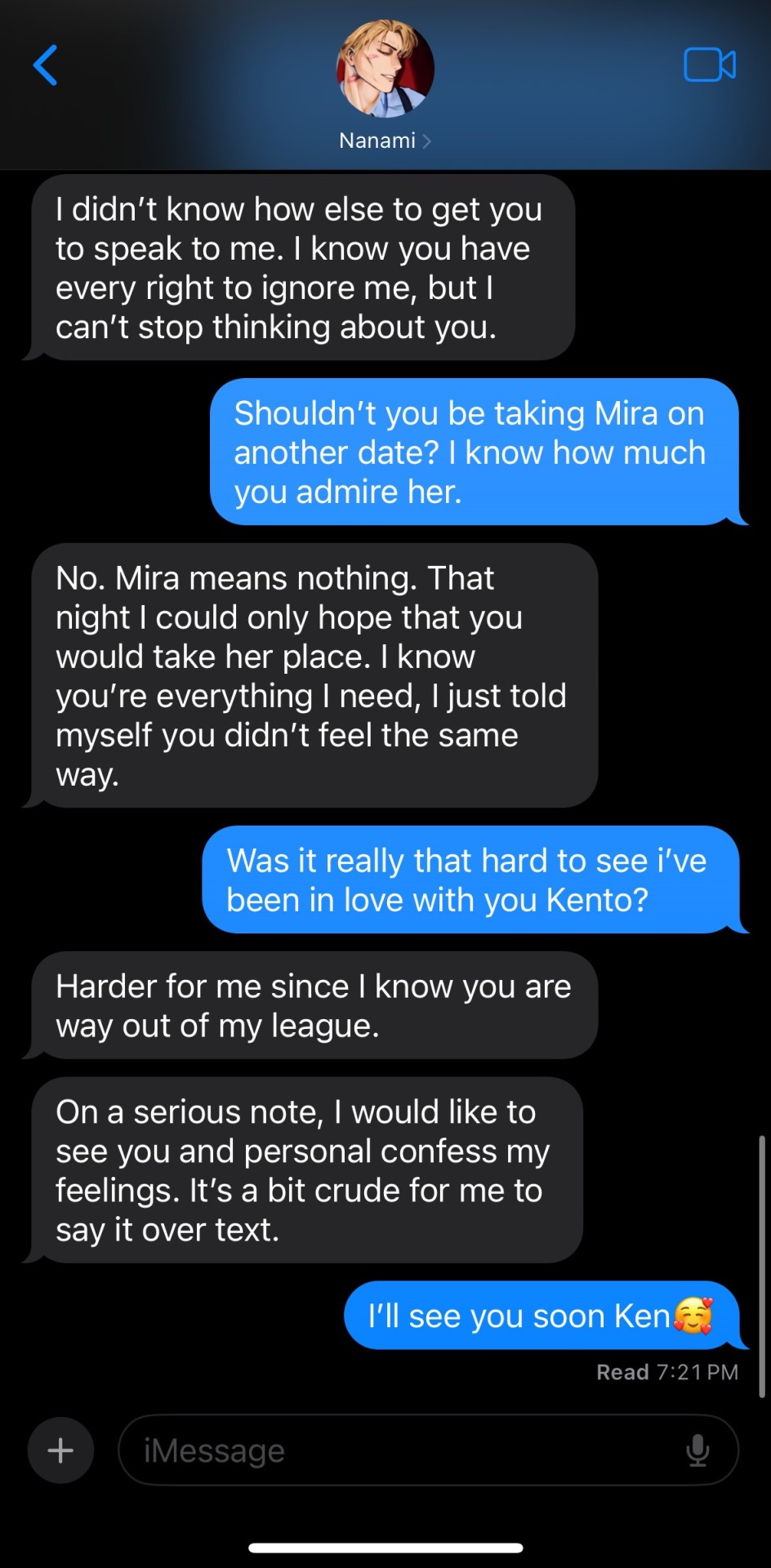Focus the iMessage text field

[x=400, y=1450]
